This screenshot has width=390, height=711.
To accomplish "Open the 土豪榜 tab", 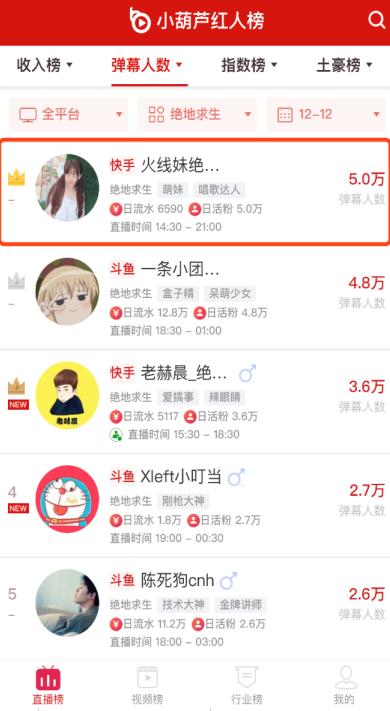I will 344,65.
